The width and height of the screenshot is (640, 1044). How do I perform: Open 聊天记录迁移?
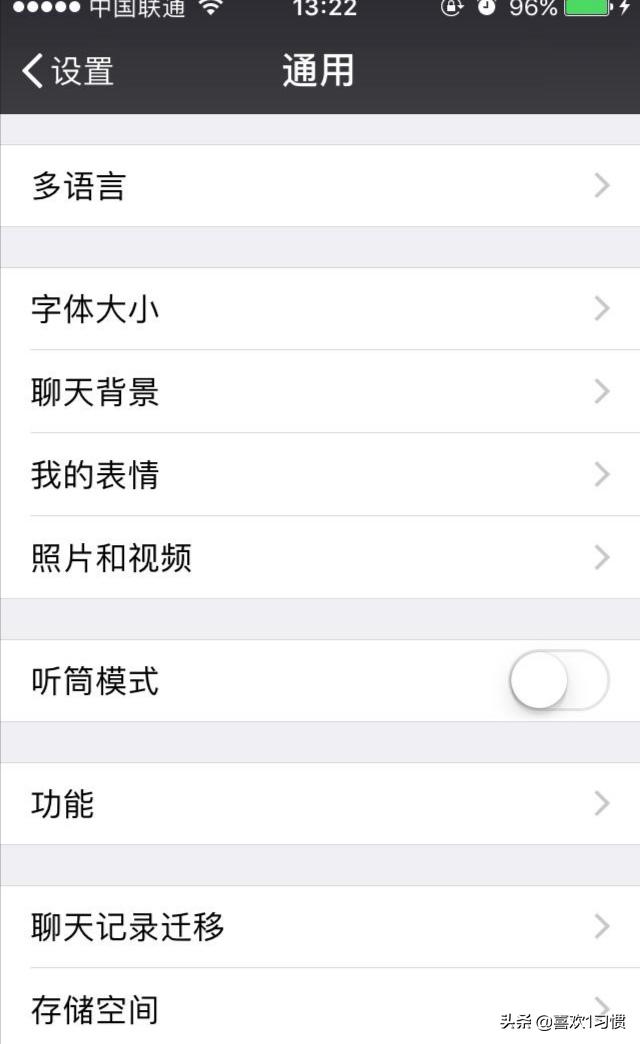320,927
